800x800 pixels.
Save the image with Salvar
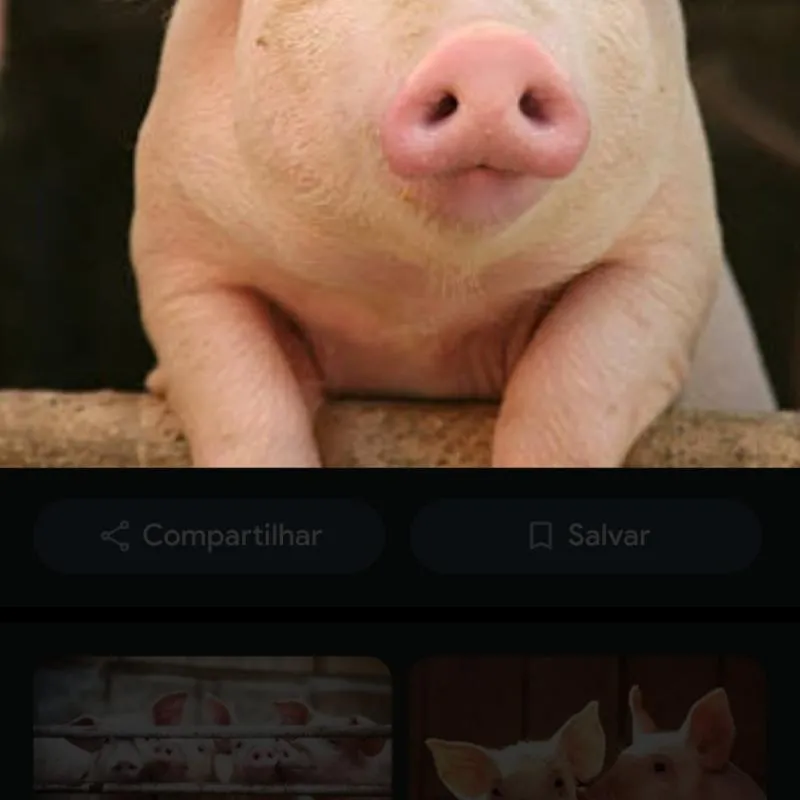[587, 536]
